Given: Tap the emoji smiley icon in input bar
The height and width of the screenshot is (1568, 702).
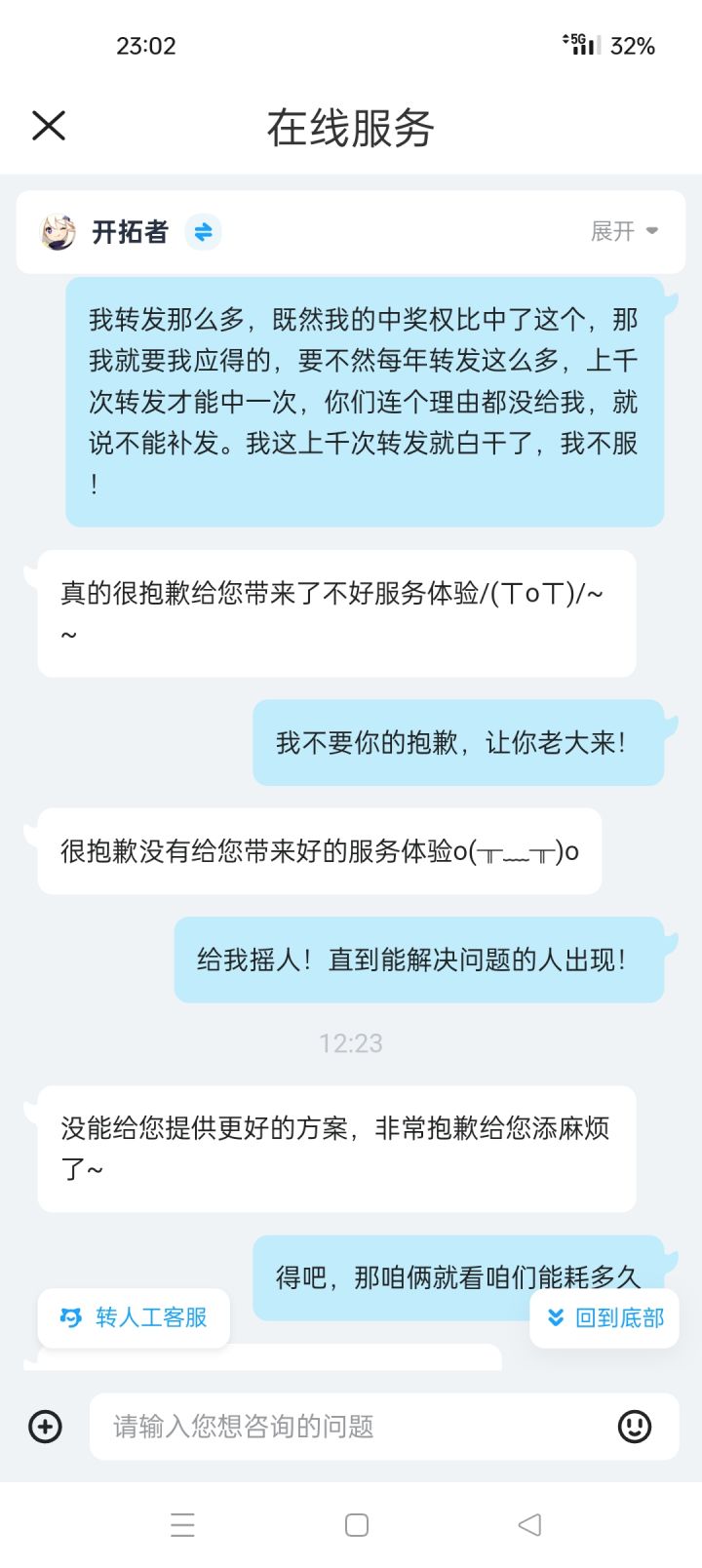Looking at the screenshot, I should (x=635, y=1427).
